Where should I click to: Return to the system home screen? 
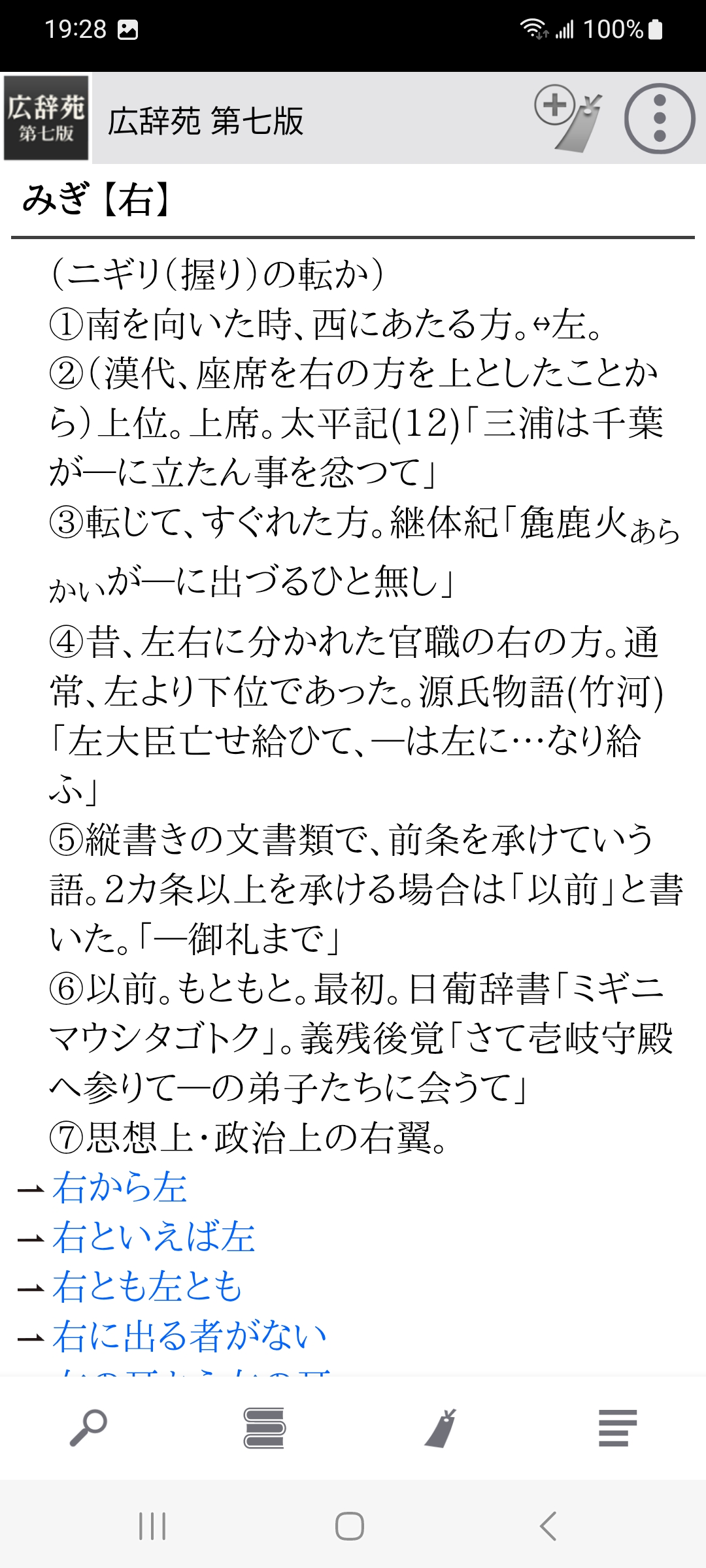click(350, 1526)
